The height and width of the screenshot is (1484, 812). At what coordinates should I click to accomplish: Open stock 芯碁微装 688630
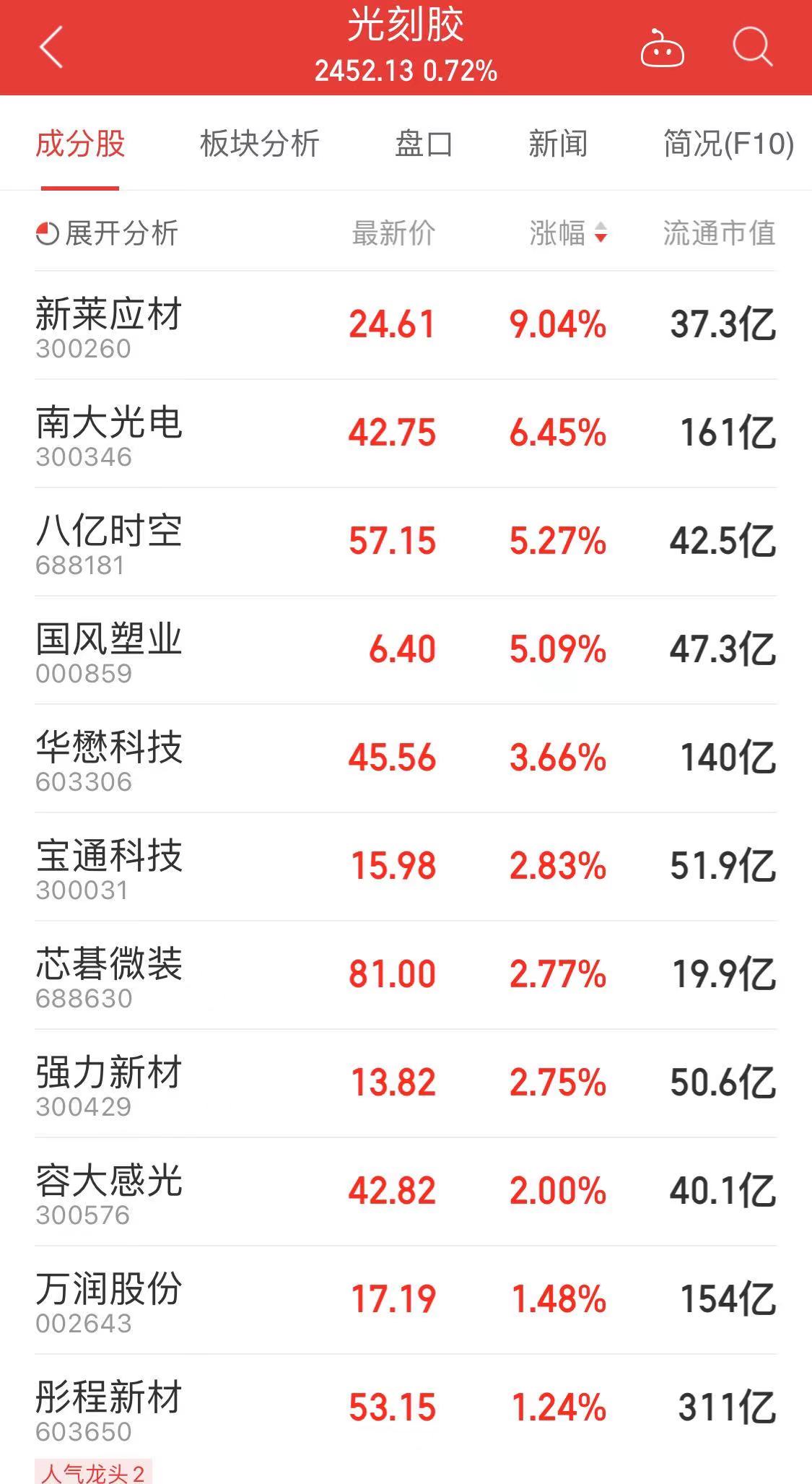pyautogui.click(x=108, y=975)
